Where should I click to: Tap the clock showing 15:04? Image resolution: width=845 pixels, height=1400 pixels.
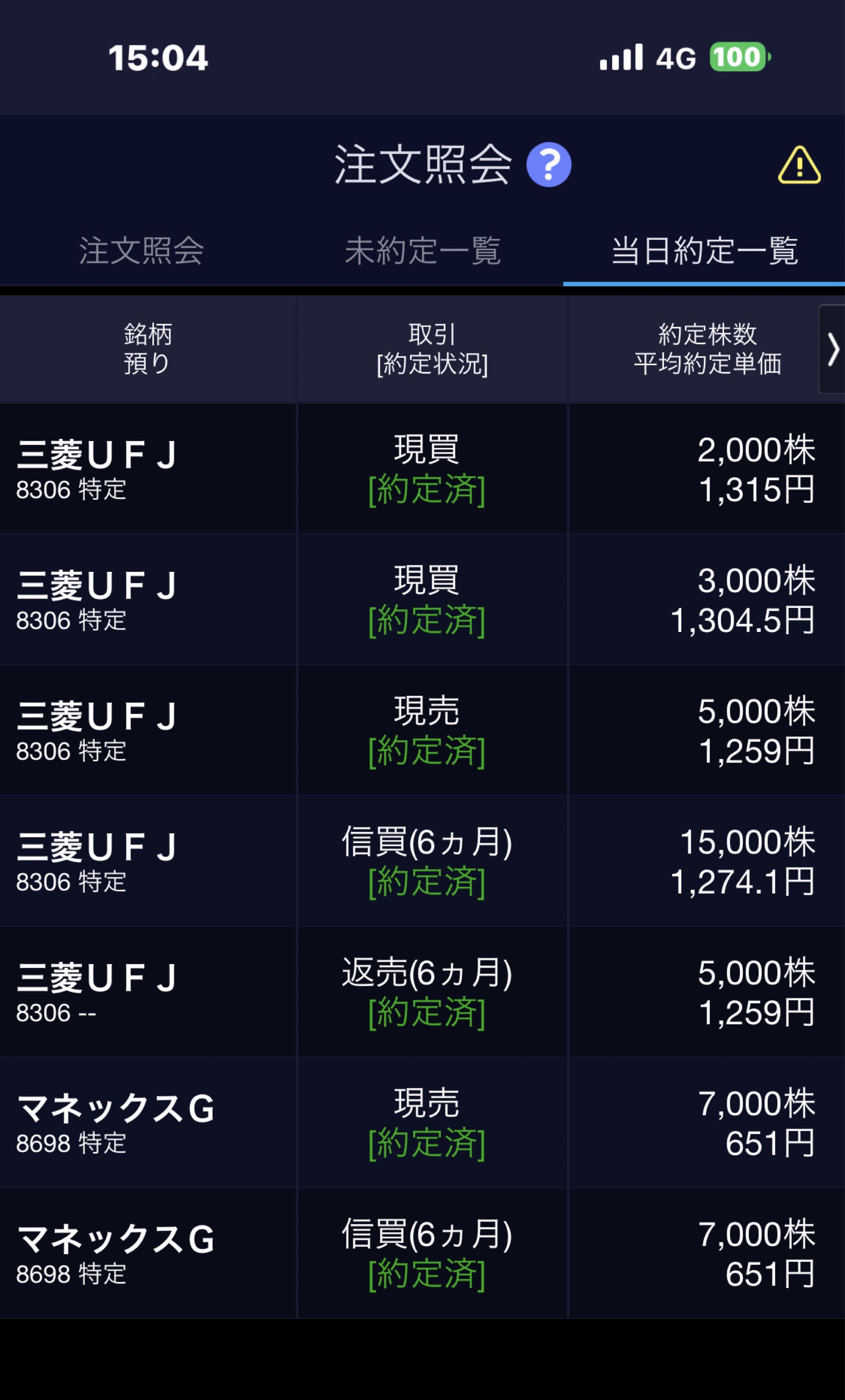coord(159,57)
